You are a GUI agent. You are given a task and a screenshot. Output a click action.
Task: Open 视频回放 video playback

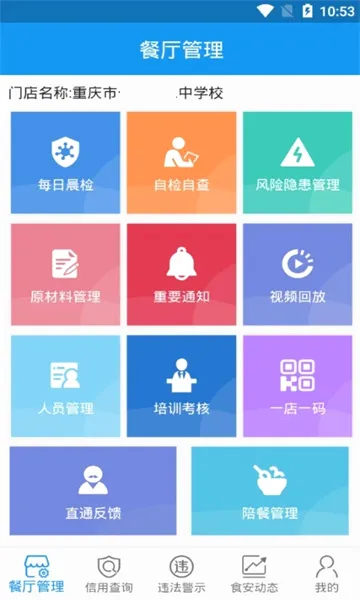coord(298,274)
